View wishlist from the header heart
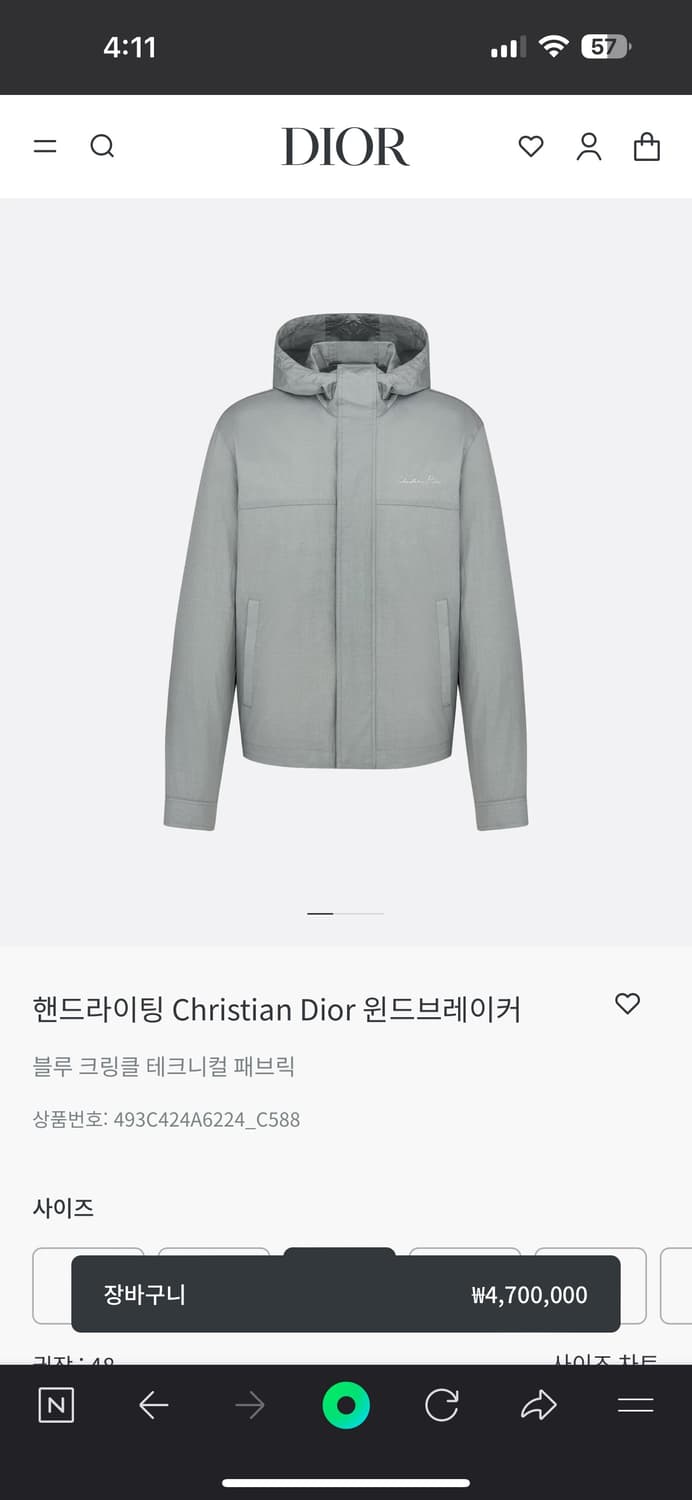The height and width of the screenshot is (1500, 692). (531, 147)
